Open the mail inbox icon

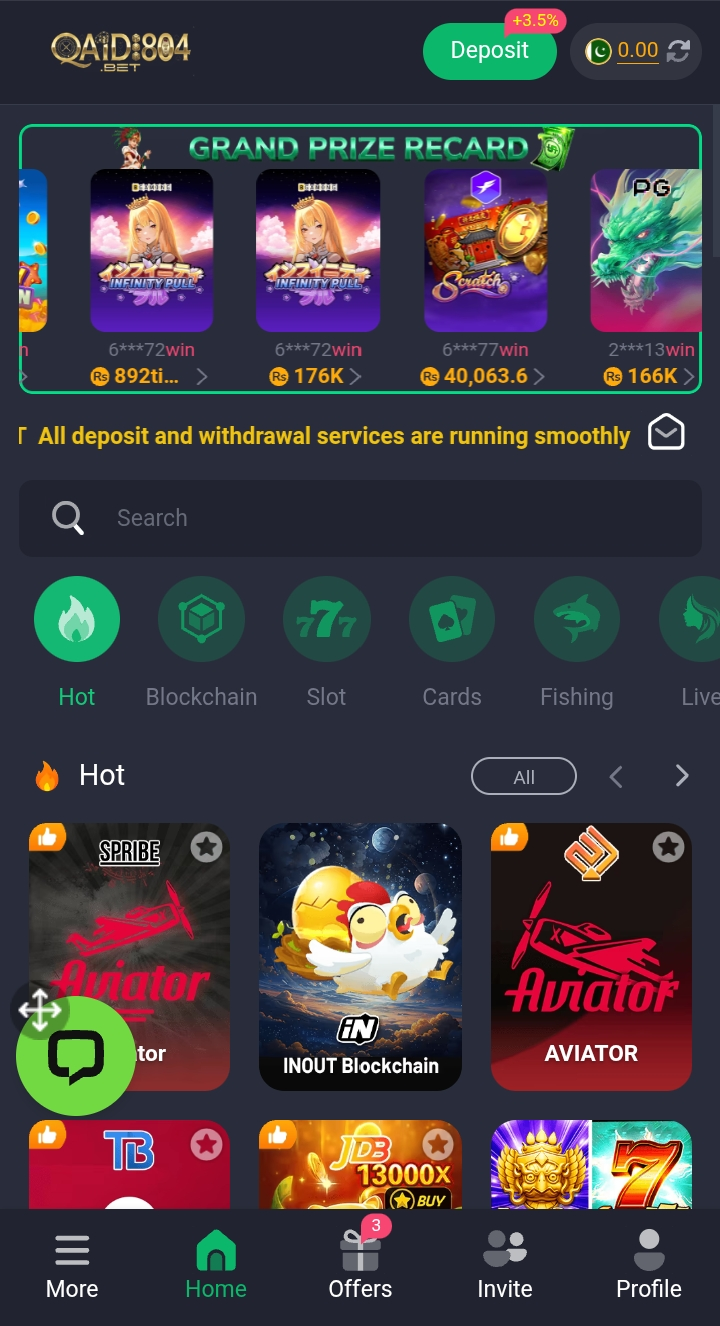(x=666, y=433)
